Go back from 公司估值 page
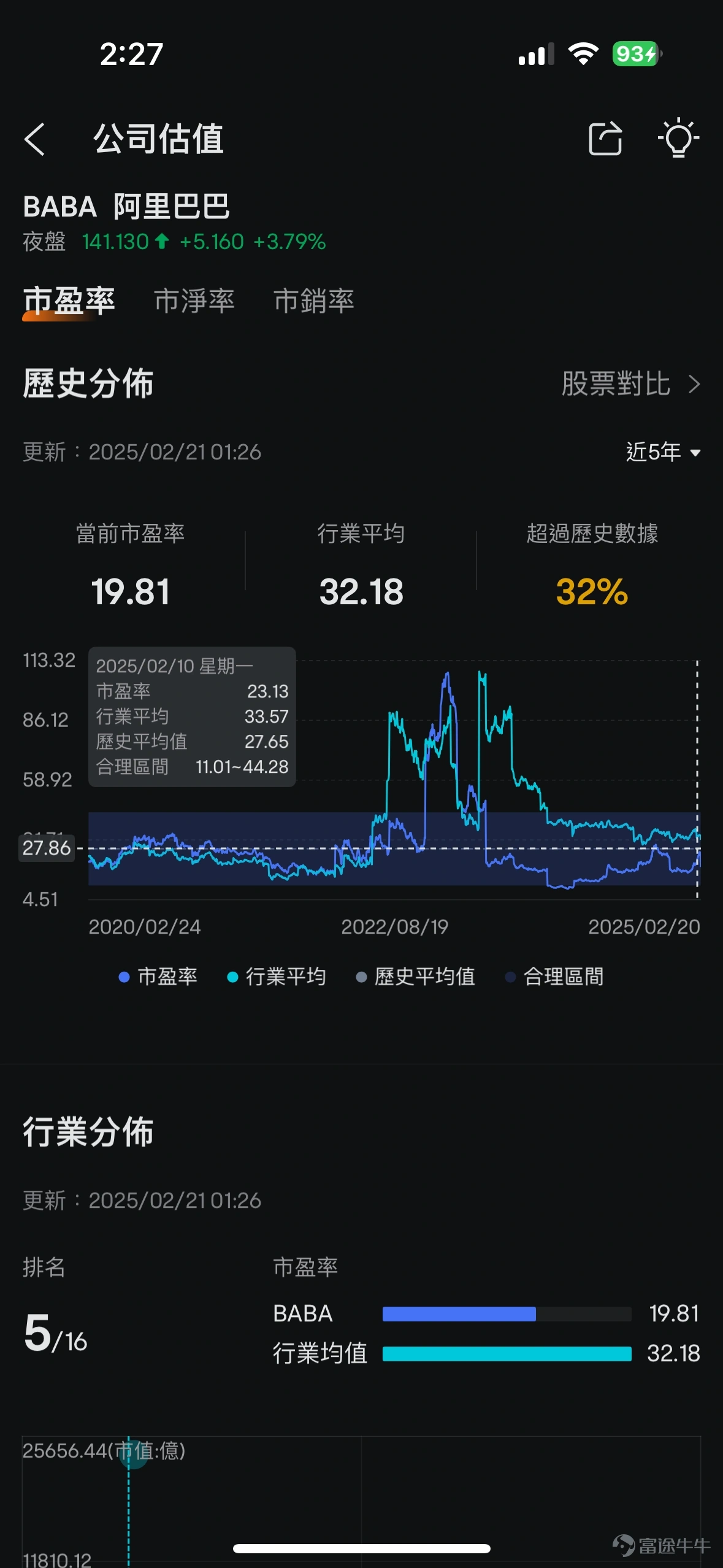The width and height of the screenshot is (723, 1568). [35, 139]
